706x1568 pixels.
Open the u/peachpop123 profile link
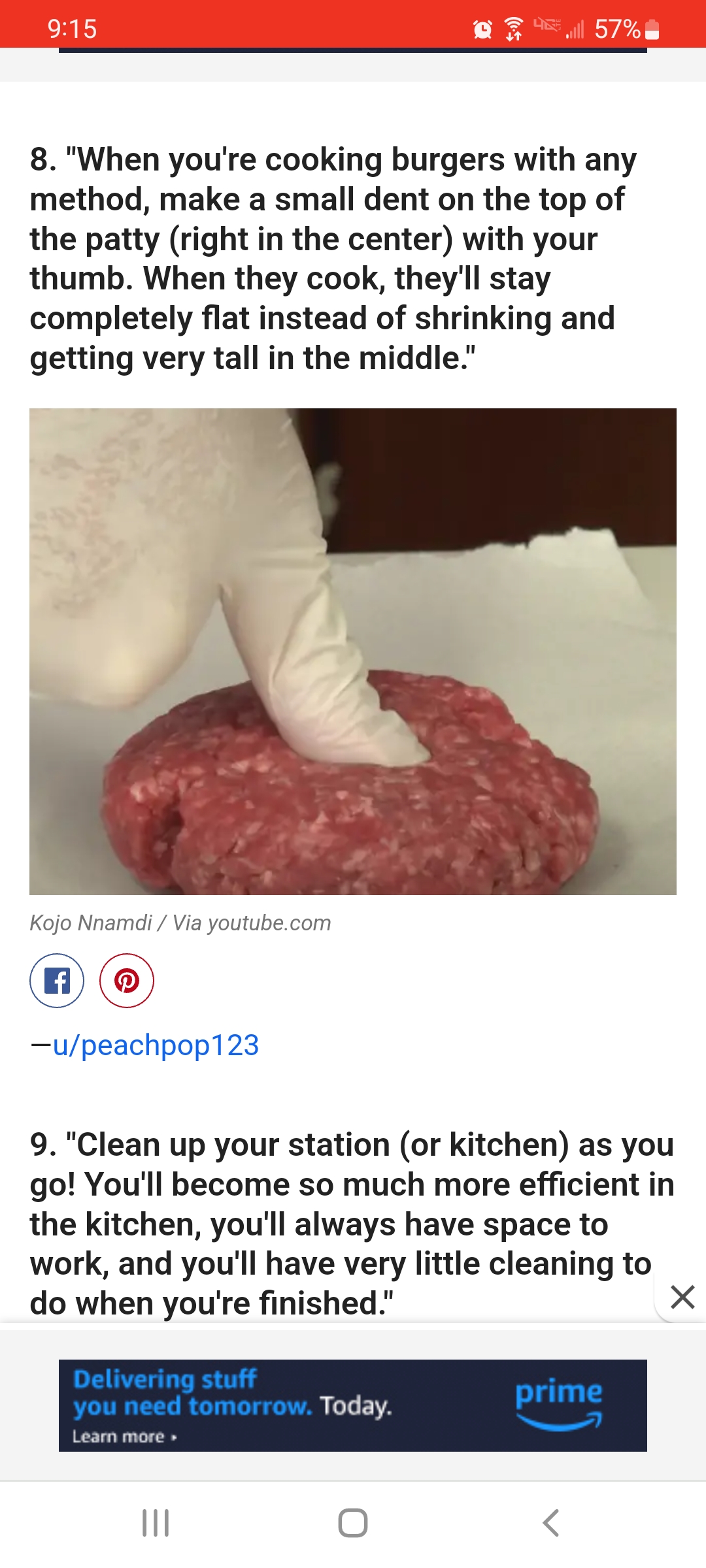pos(156,1045)
